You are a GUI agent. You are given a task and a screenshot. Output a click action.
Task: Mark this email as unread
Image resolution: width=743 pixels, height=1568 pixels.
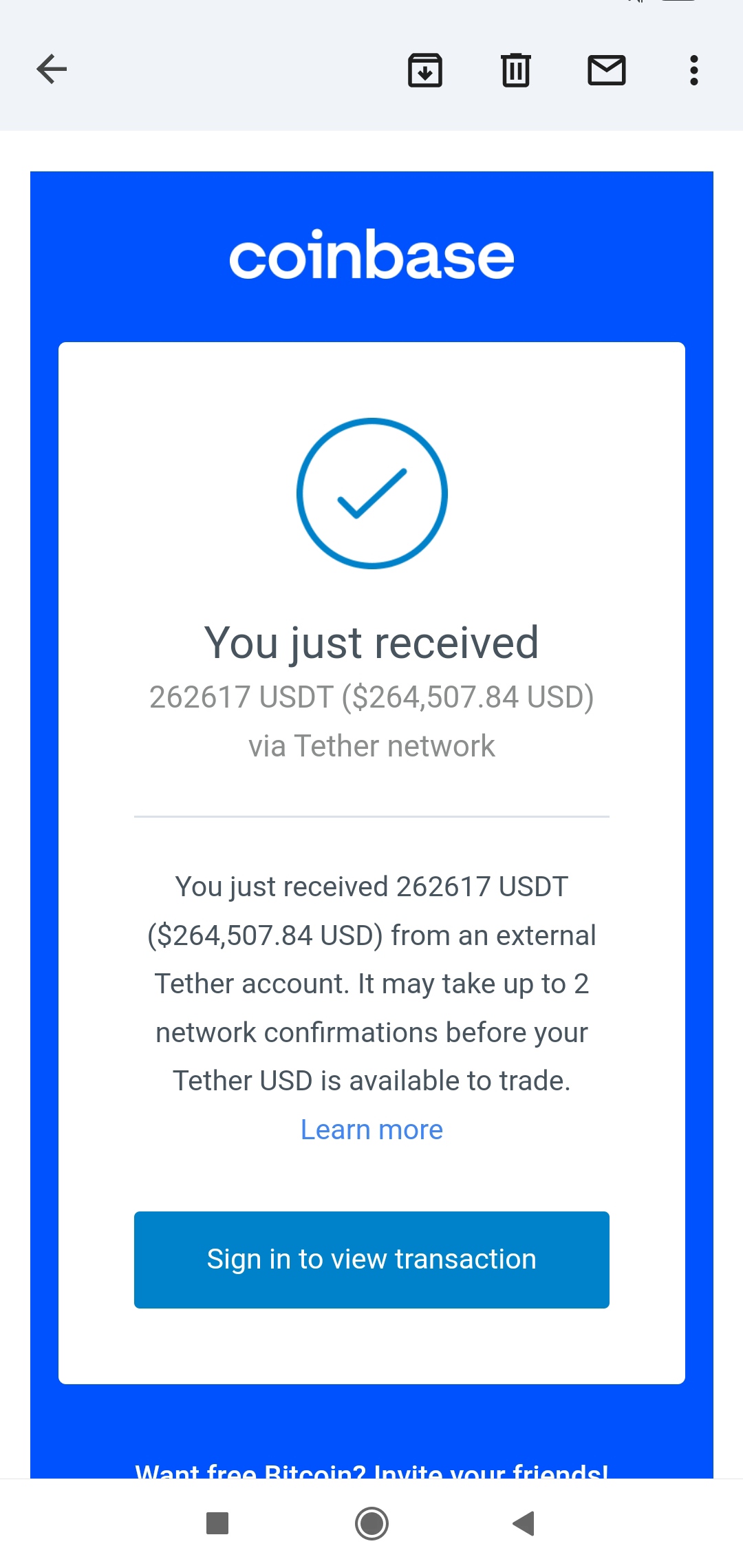point(606,70)
